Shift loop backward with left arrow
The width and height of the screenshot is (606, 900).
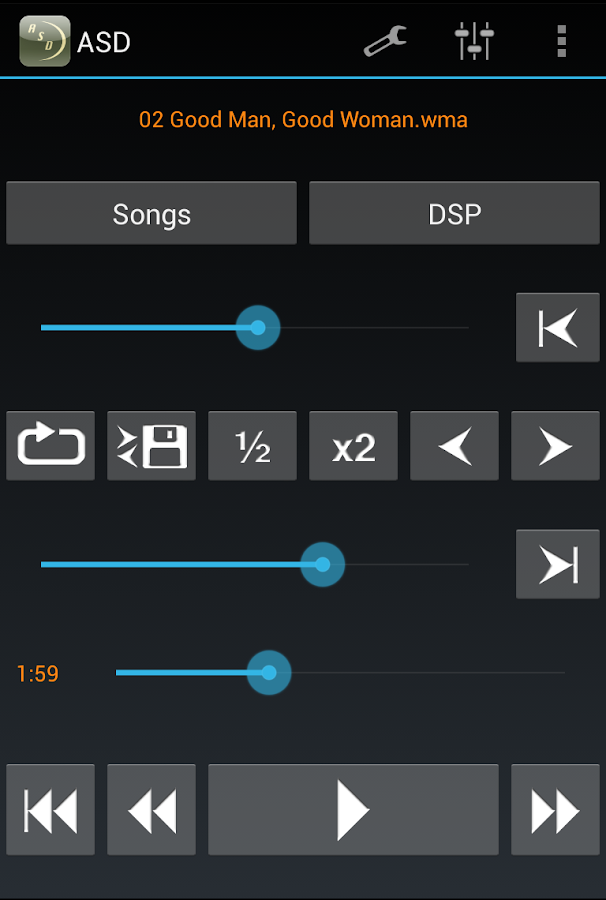pos(454,446)
